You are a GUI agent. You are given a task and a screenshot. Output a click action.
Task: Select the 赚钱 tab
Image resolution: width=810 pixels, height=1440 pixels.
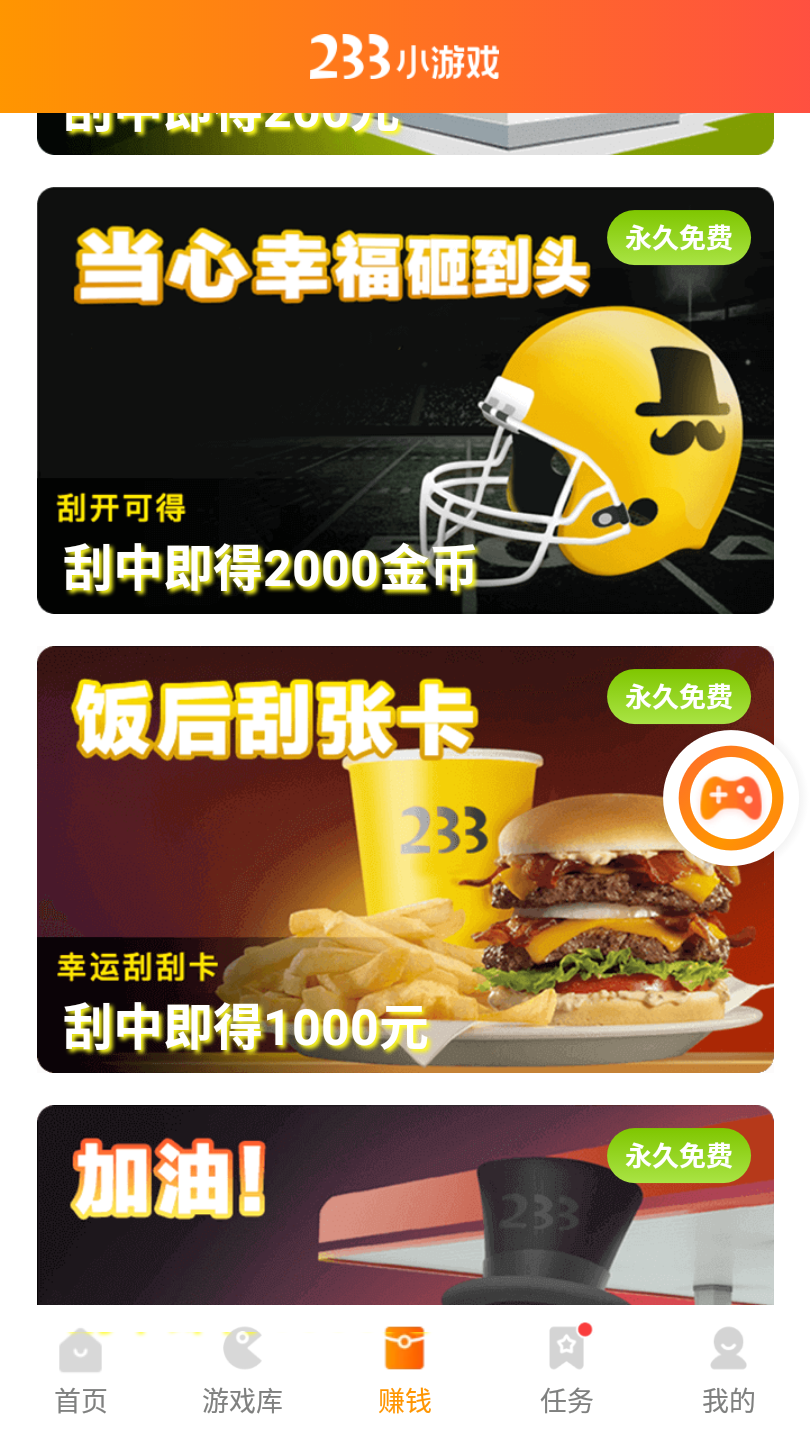click(x=405, y=1372)
